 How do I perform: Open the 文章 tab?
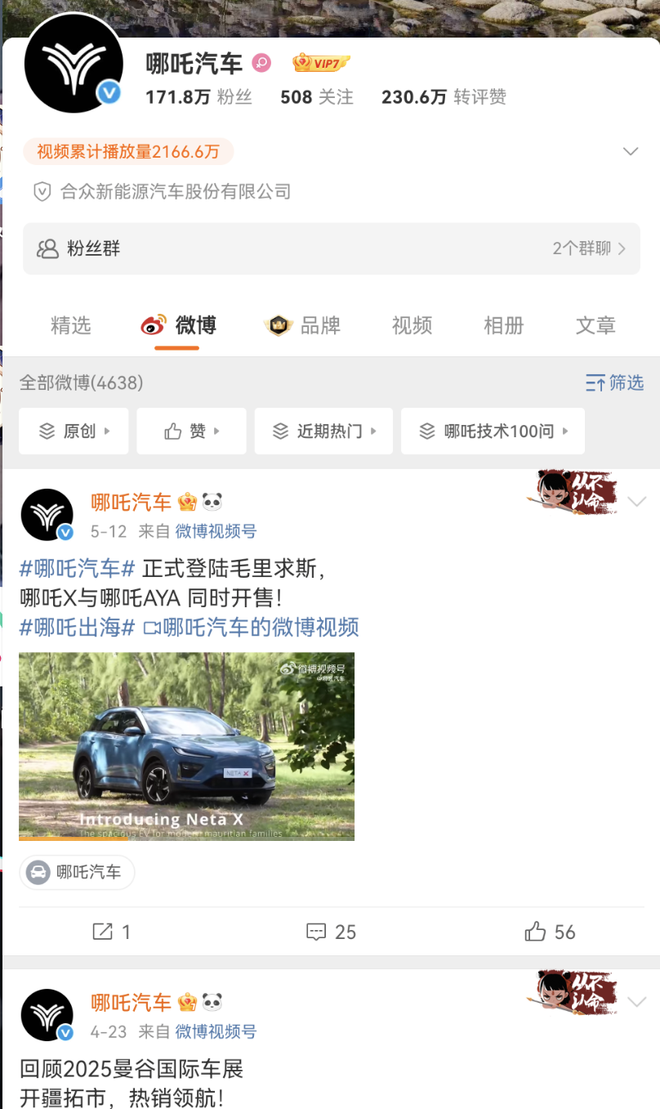tap(596, 325)
